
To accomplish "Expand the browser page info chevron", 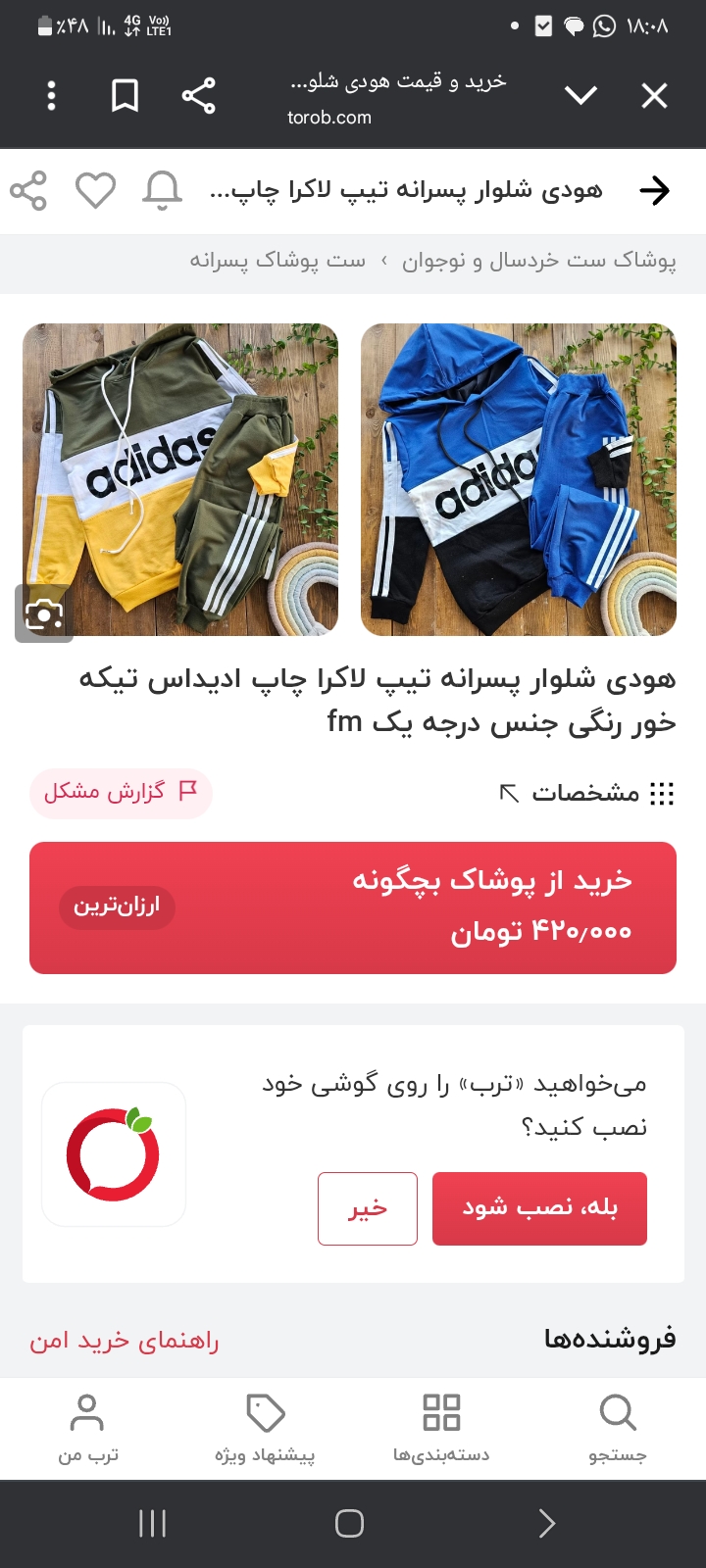I will point(581,95).
